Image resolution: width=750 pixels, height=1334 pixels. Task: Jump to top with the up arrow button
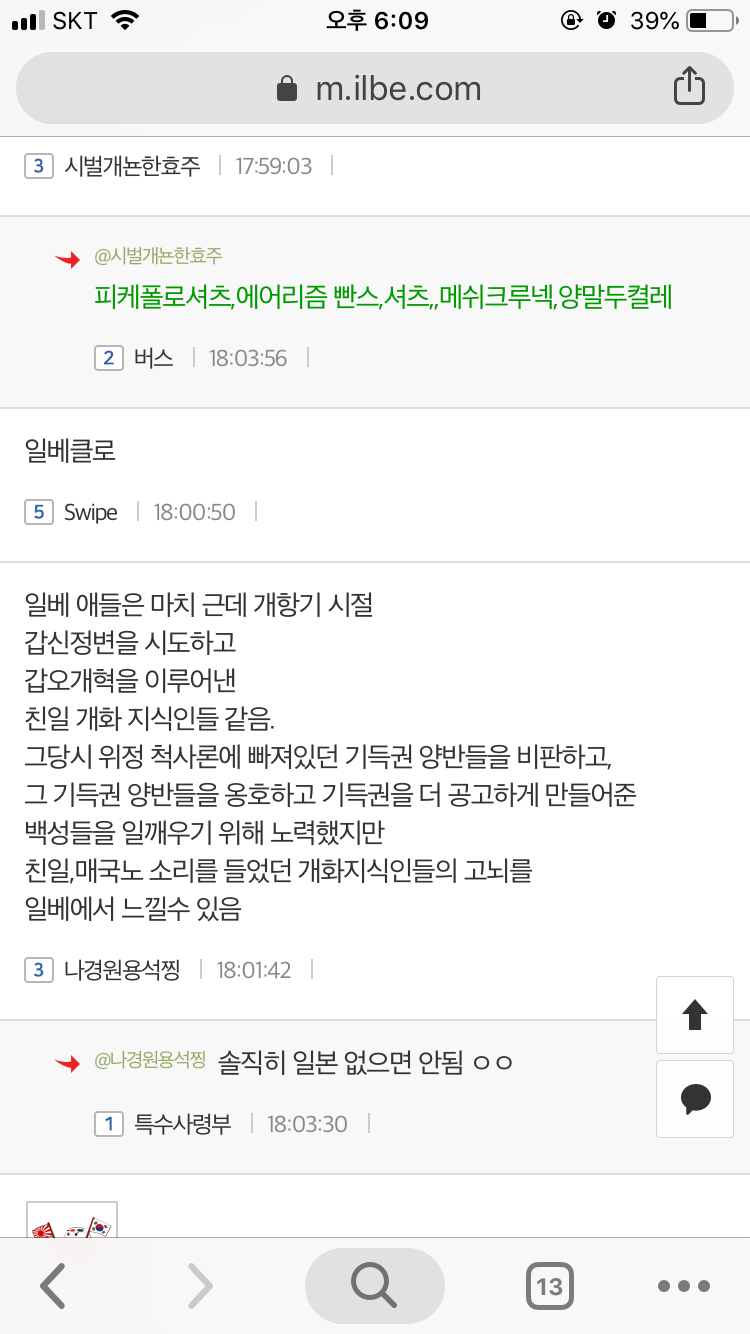[x=694, y=1015]
